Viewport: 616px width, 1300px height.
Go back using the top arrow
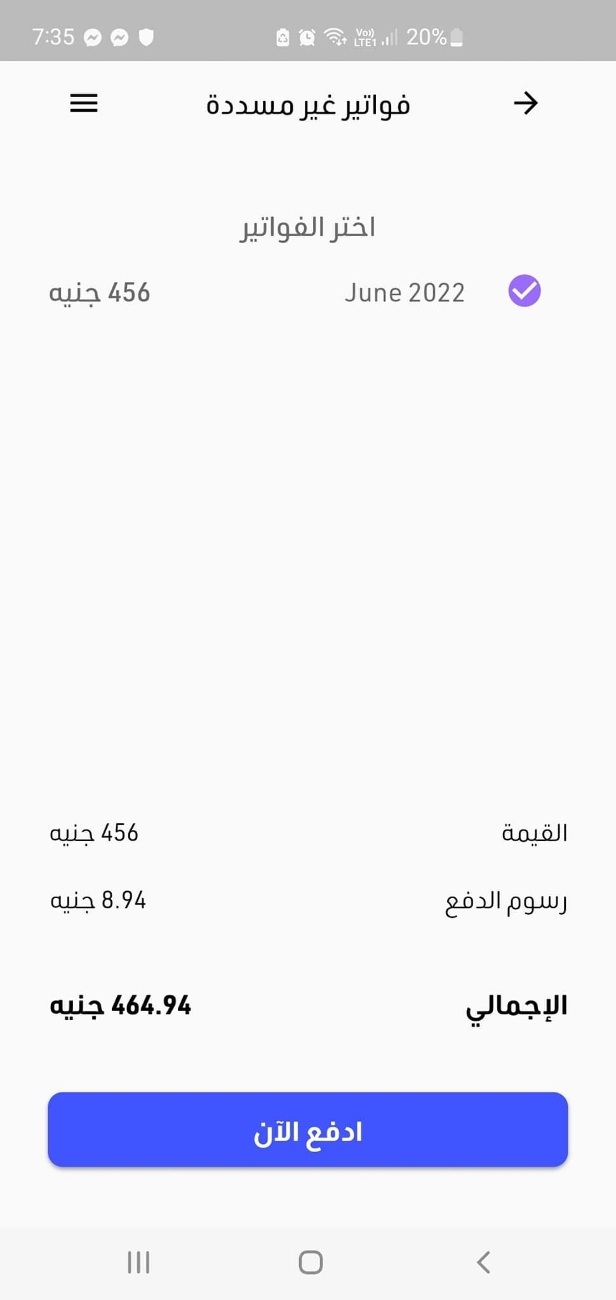point(525,103)
